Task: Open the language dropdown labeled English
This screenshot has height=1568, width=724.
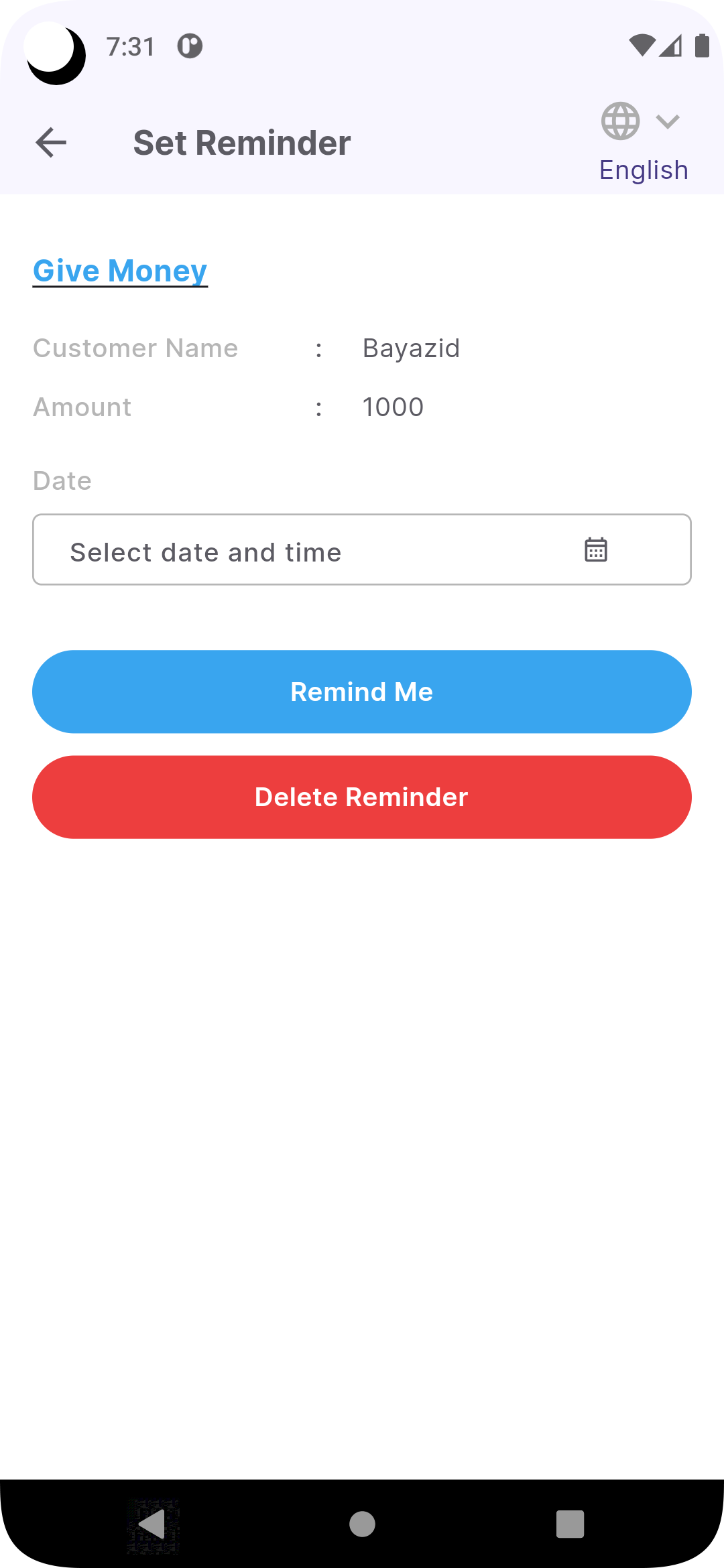Action: pyautogui.click(x=644, y=169)
